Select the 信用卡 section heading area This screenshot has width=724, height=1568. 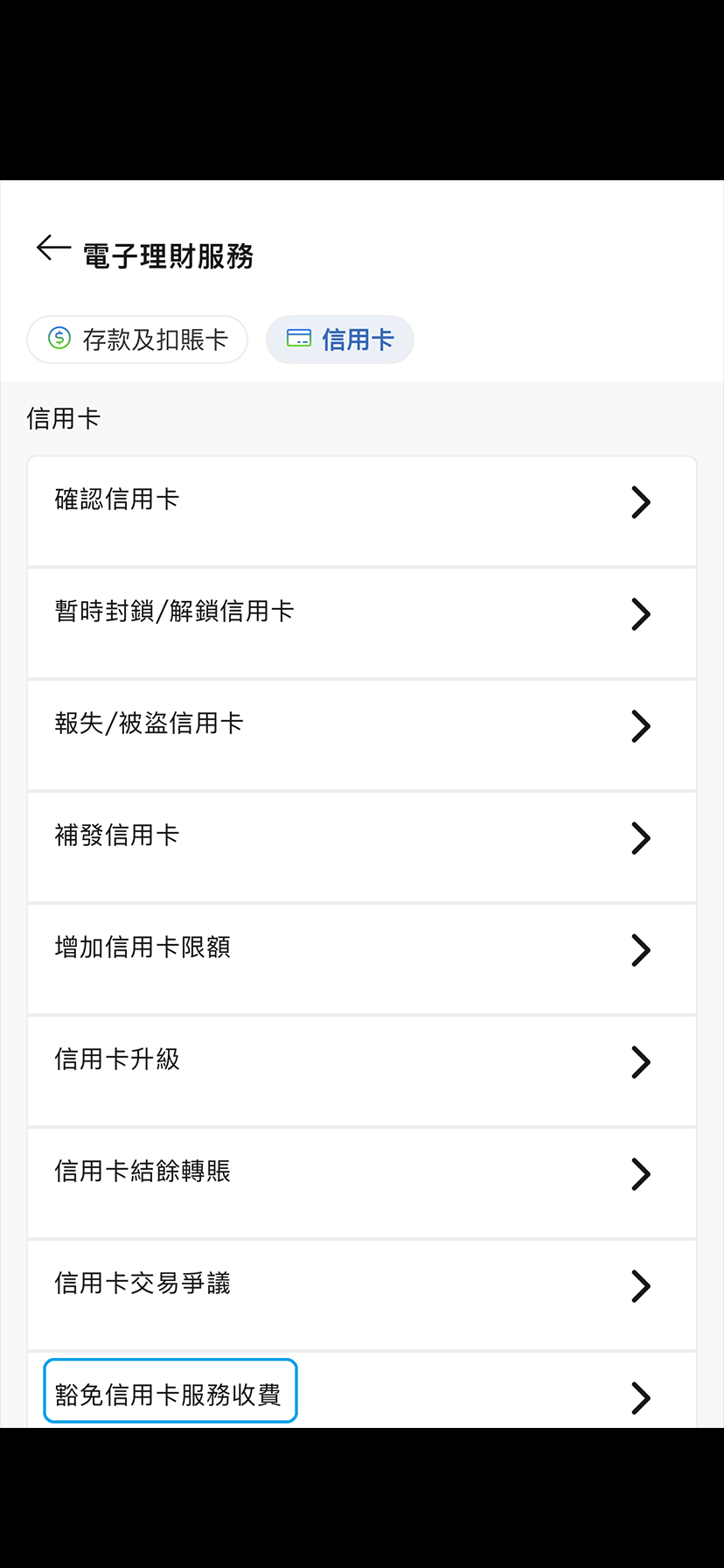click(64, 419)
